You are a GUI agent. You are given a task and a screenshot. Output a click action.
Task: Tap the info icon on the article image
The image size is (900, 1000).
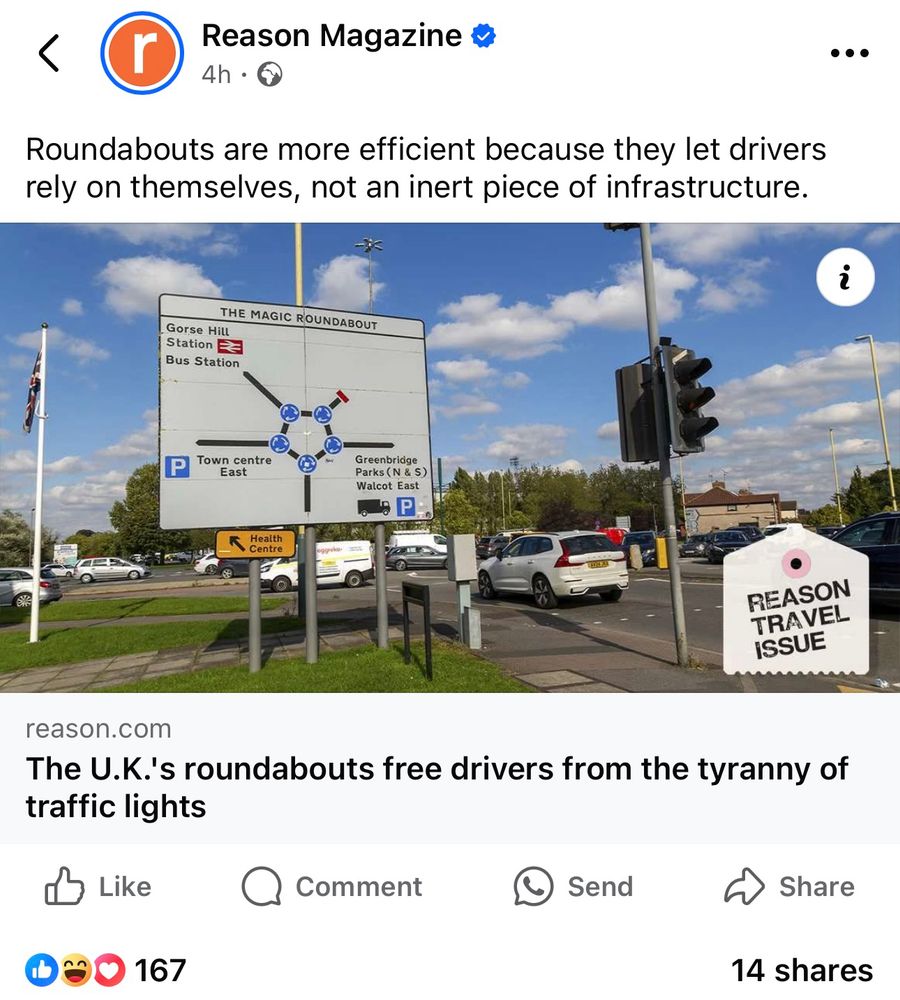pyautogui.click(x=845, y=278)
